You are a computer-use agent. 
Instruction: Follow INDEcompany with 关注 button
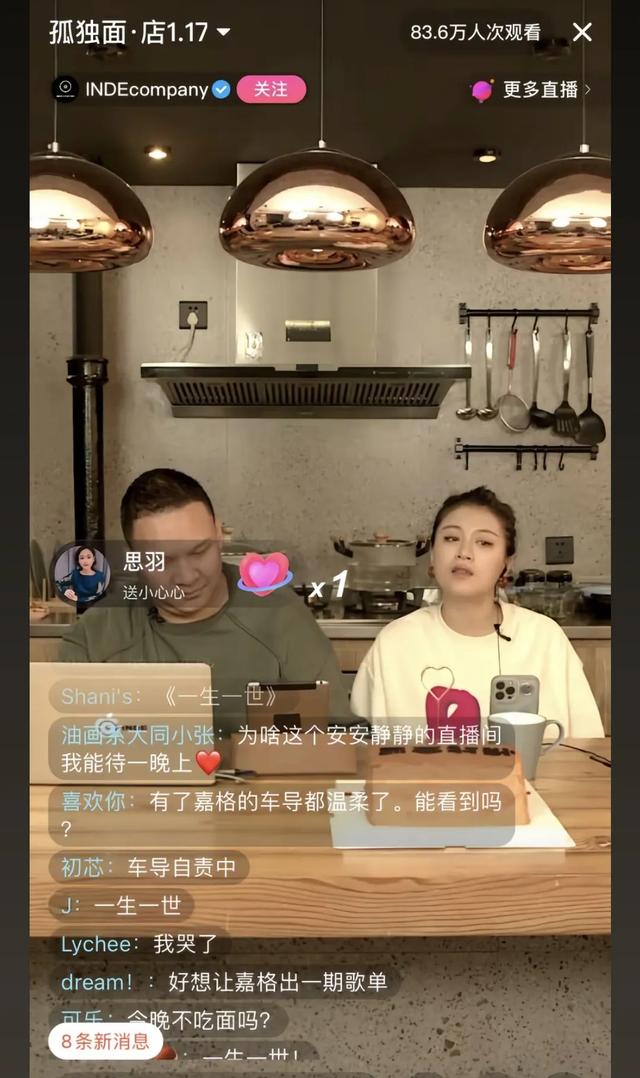[x=270, y=89]
